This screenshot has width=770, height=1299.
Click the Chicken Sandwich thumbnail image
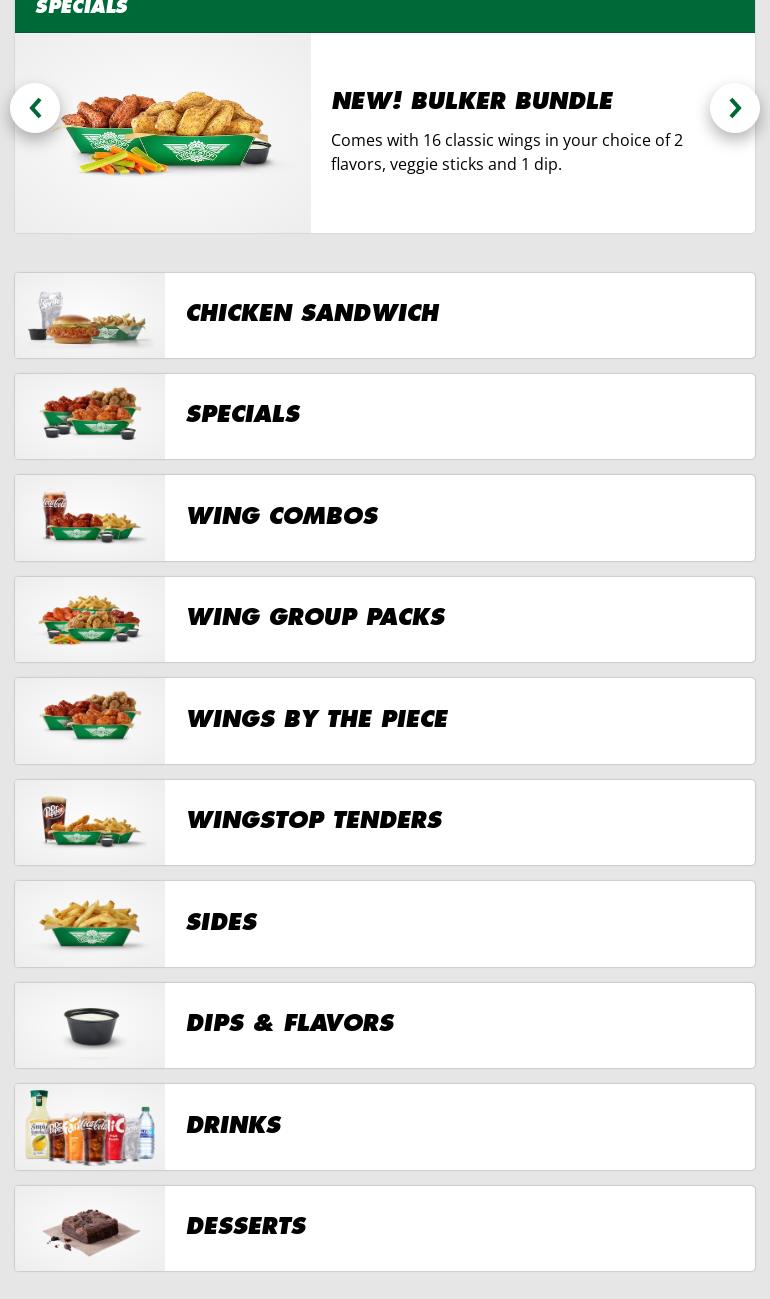coord(90,315)
